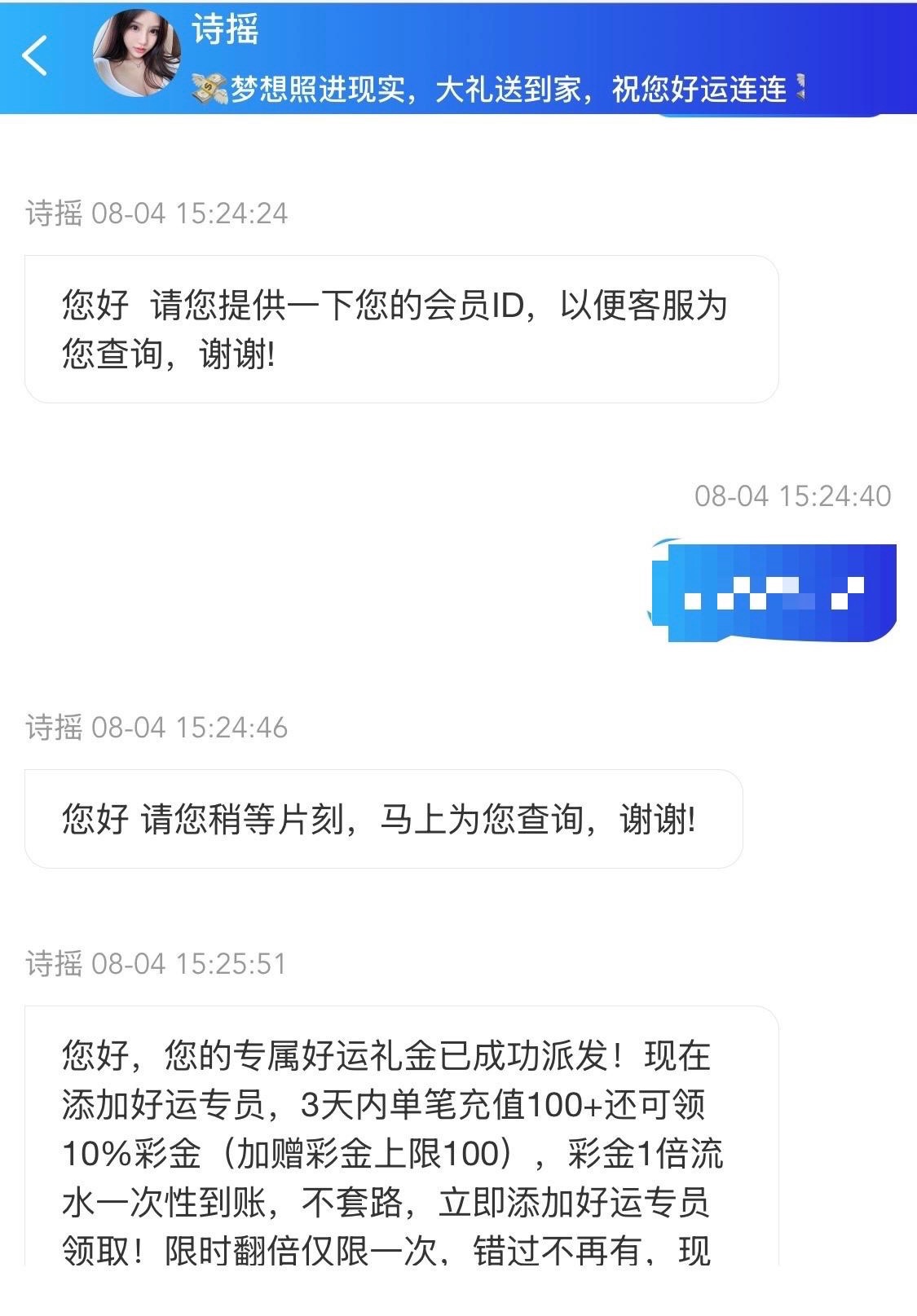Open 诗摇's profile avatar
This screenshot has width=917, height=1316.
pyautogui.click(x=136, y=55)
